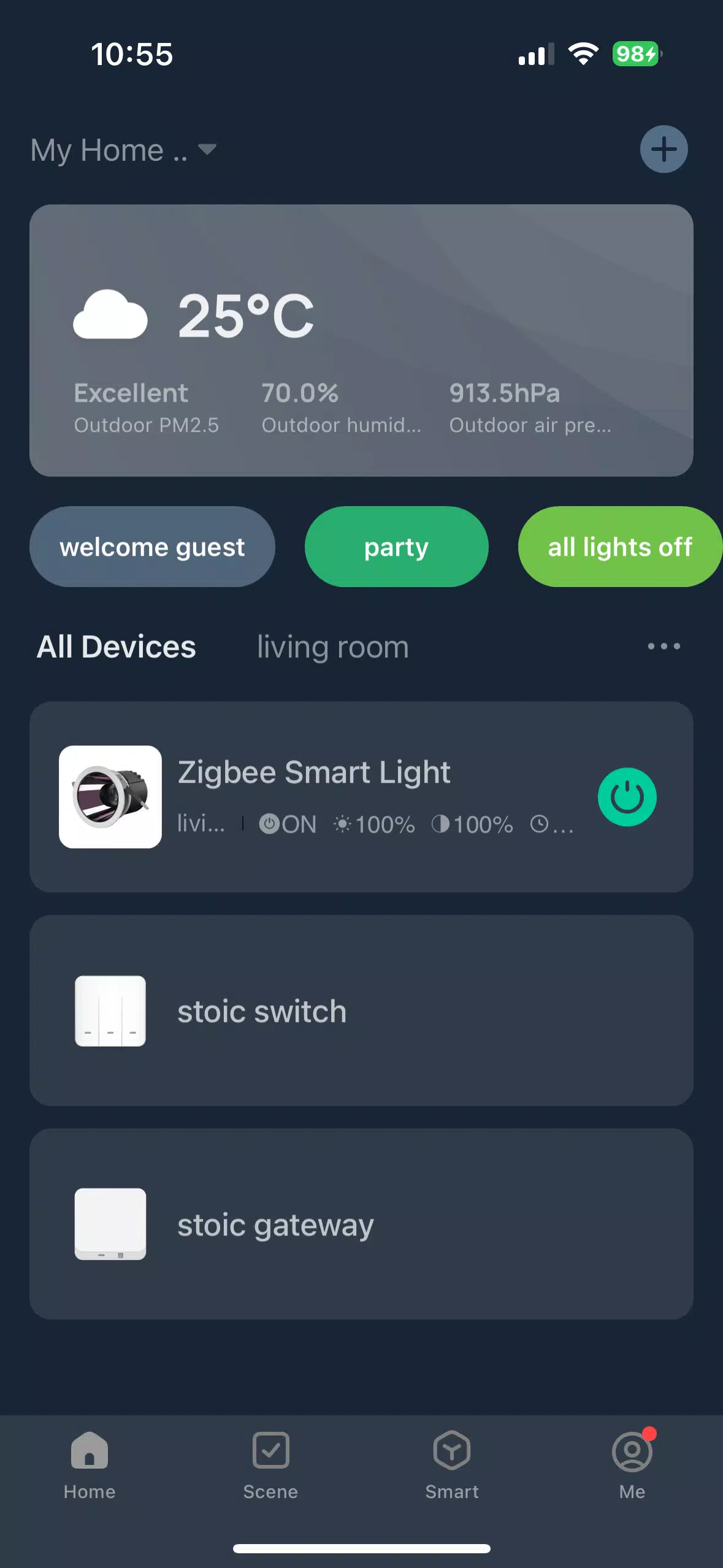Tap the plus icon to add device
The image size is (723, 1568).
664,149
